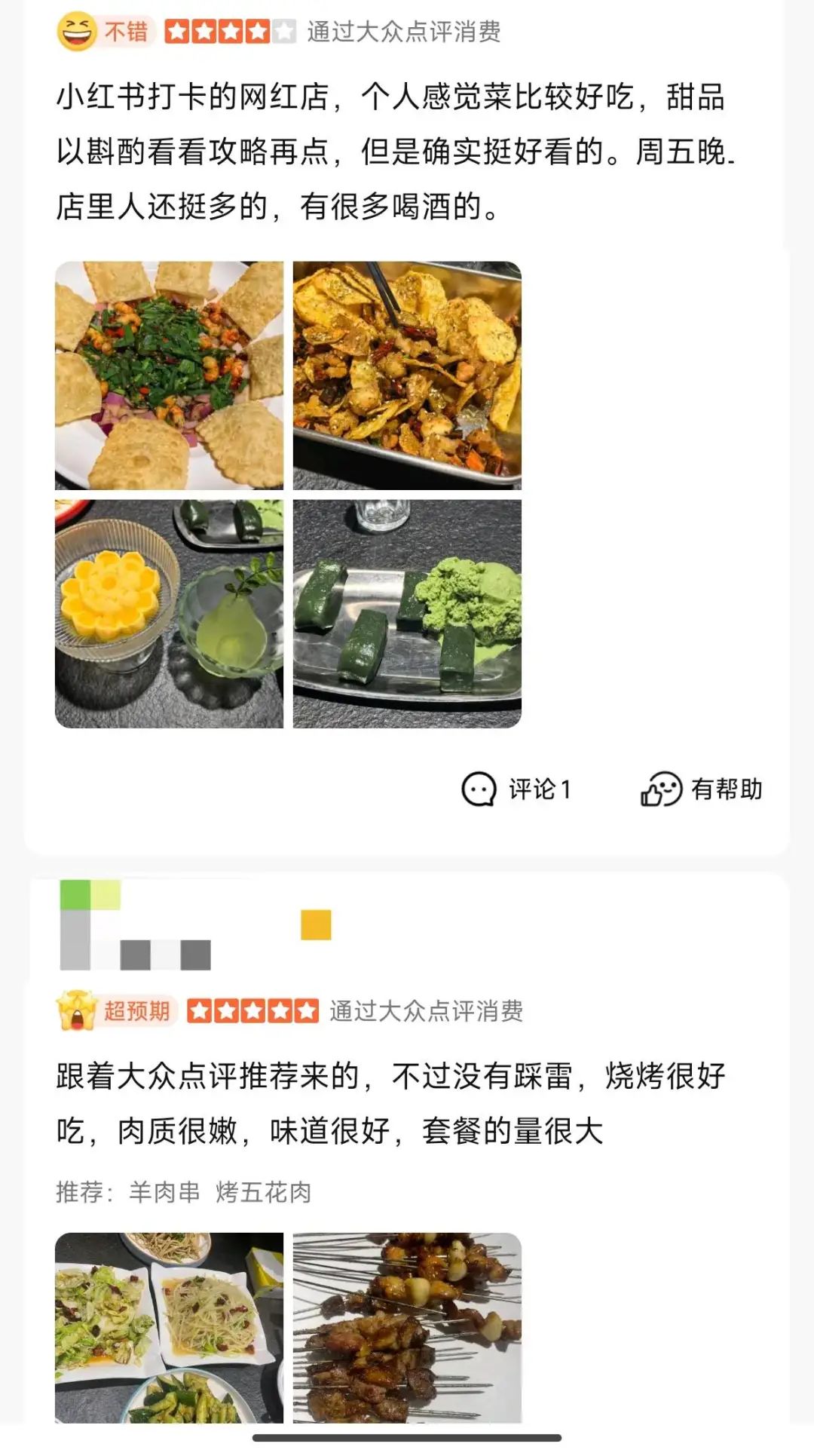Open the 超预期 reviewer's profile avatar
This screenshot has width=814, height=1456.
pyautogui.click(x=90, y=924)
